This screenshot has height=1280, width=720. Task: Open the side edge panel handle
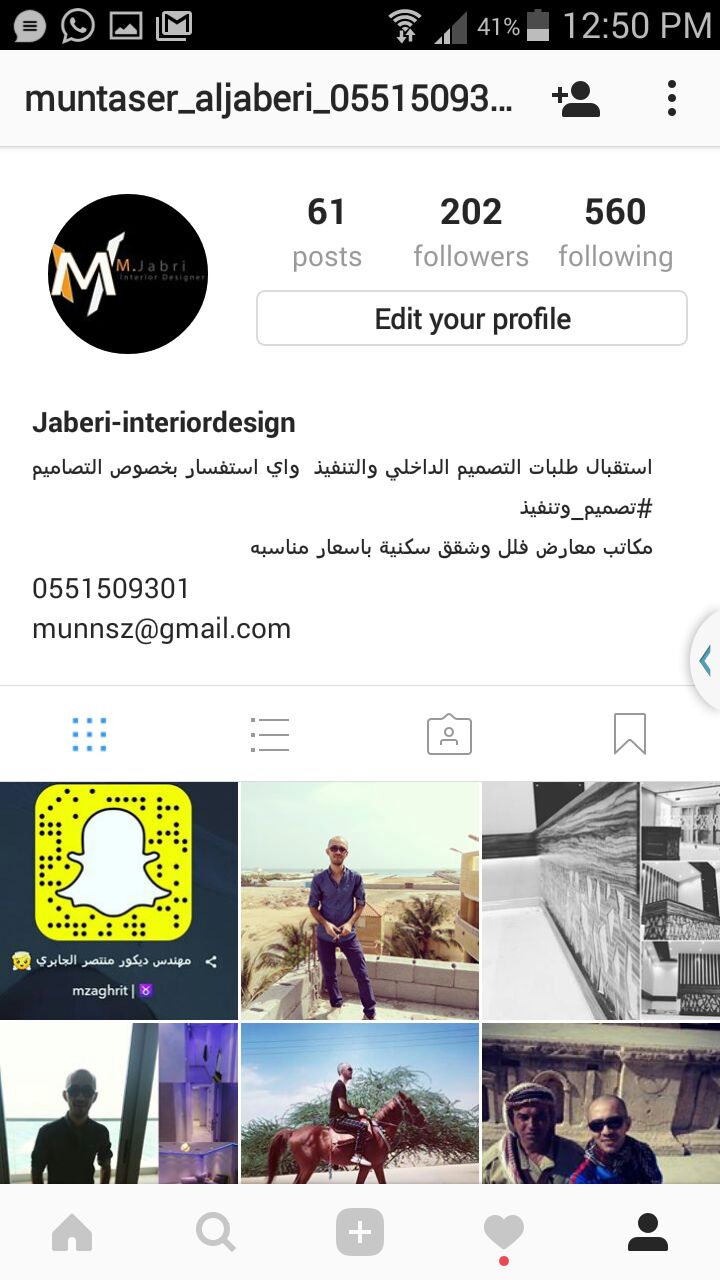click(x=705, y=660)
